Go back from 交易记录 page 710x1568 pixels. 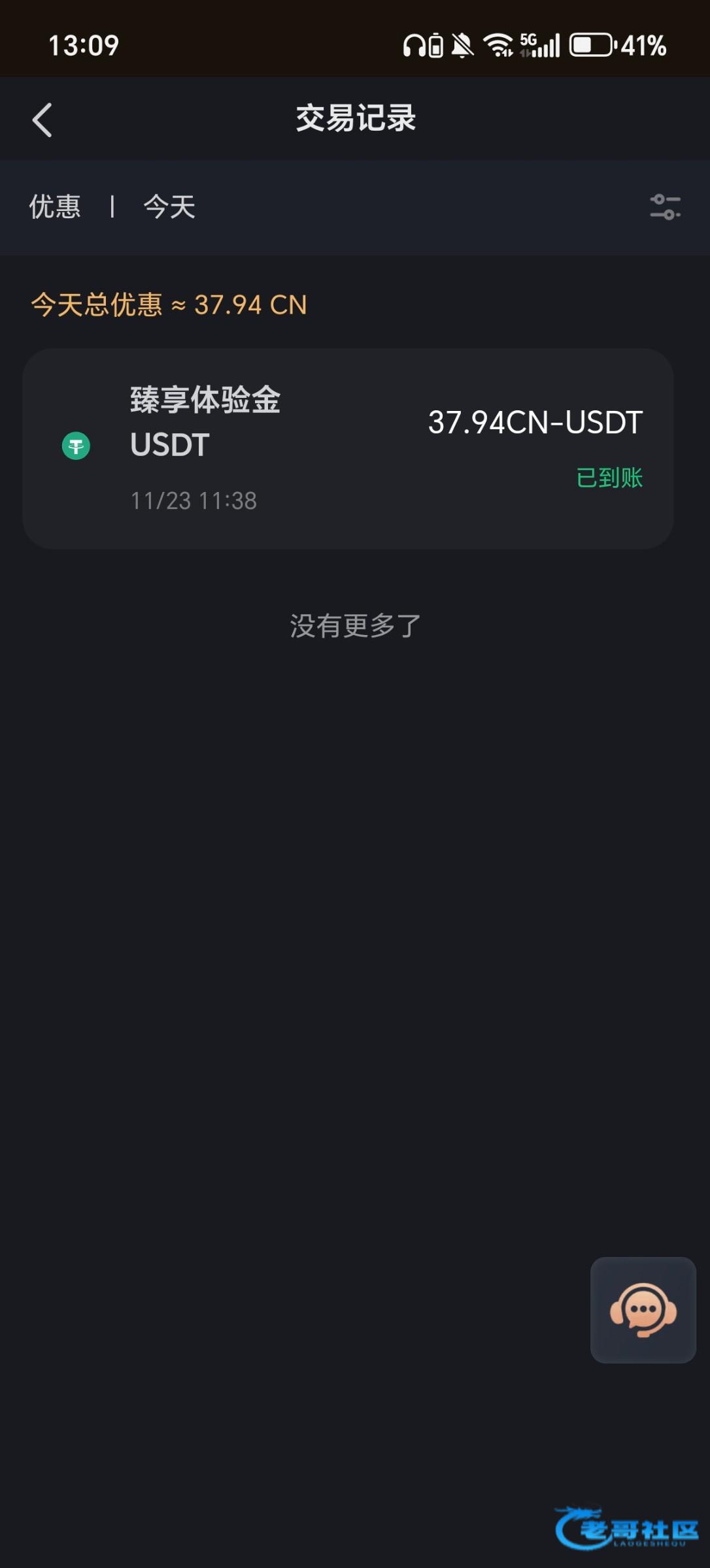[x=42, y=120]
